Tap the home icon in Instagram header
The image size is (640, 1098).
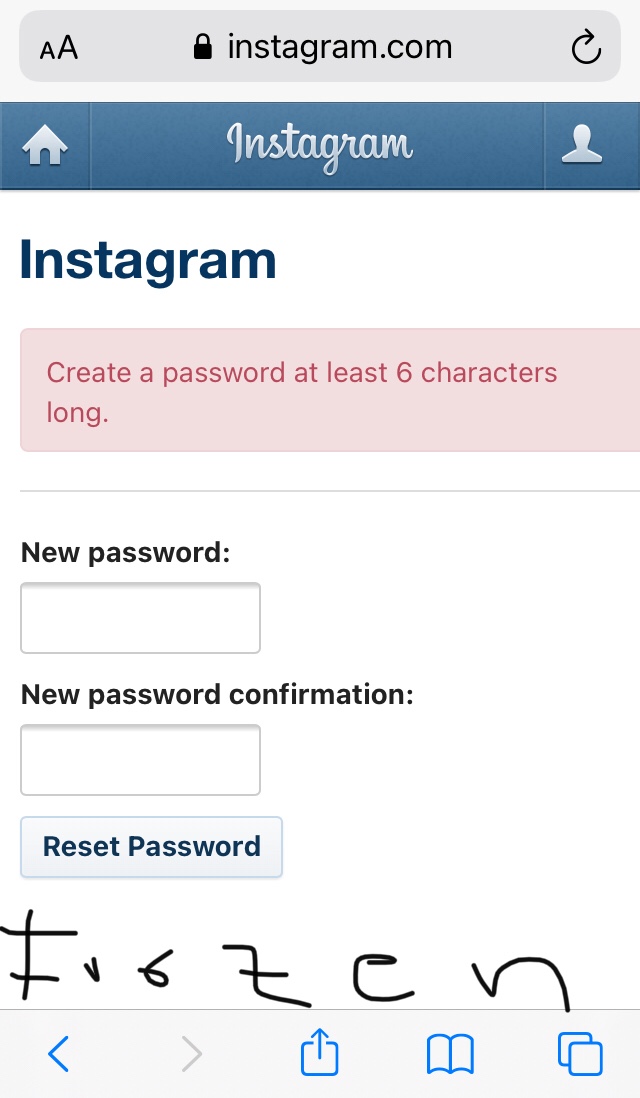pyautogui.click(x=45, y=146)
